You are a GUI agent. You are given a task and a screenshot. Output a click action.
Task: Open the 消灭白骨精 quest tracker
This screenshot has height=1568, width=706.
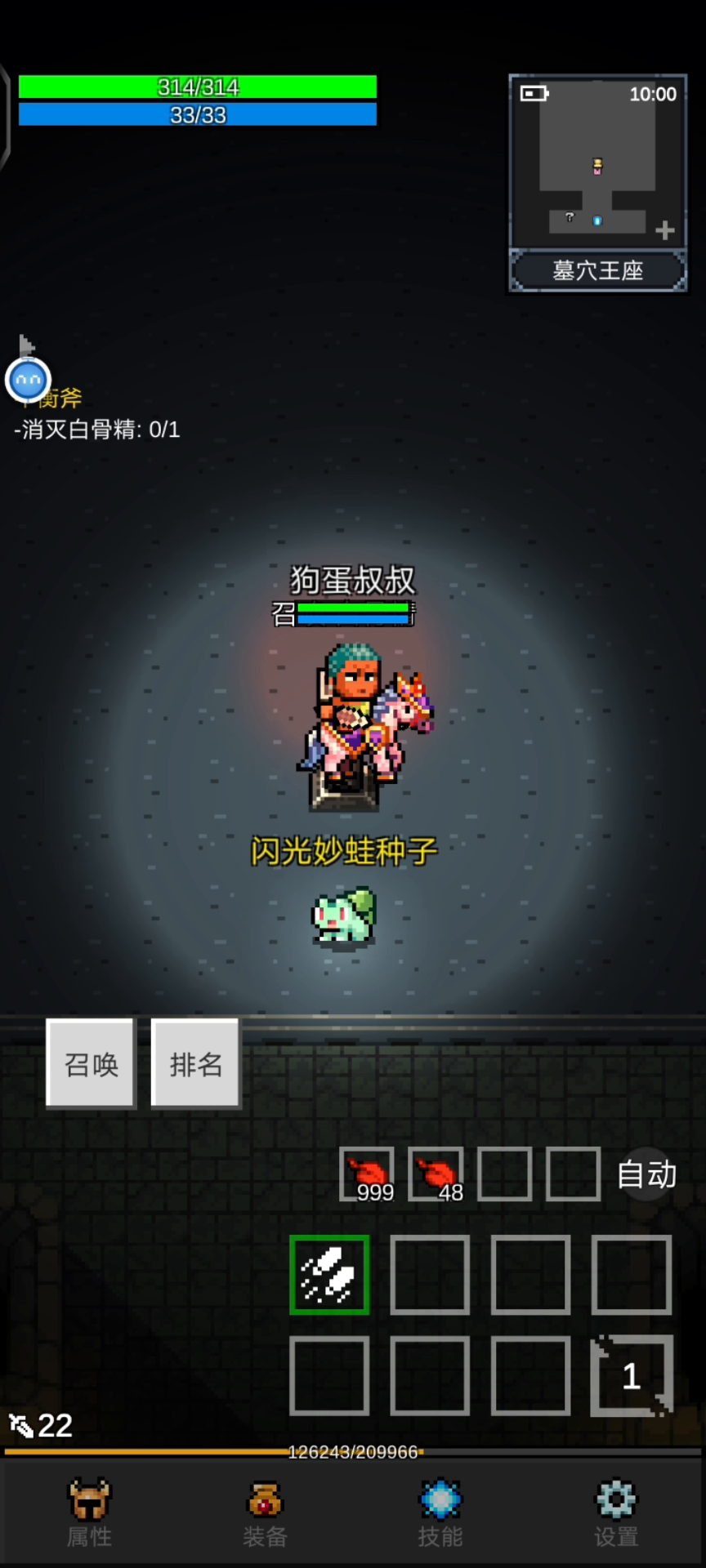click(97, 430)
